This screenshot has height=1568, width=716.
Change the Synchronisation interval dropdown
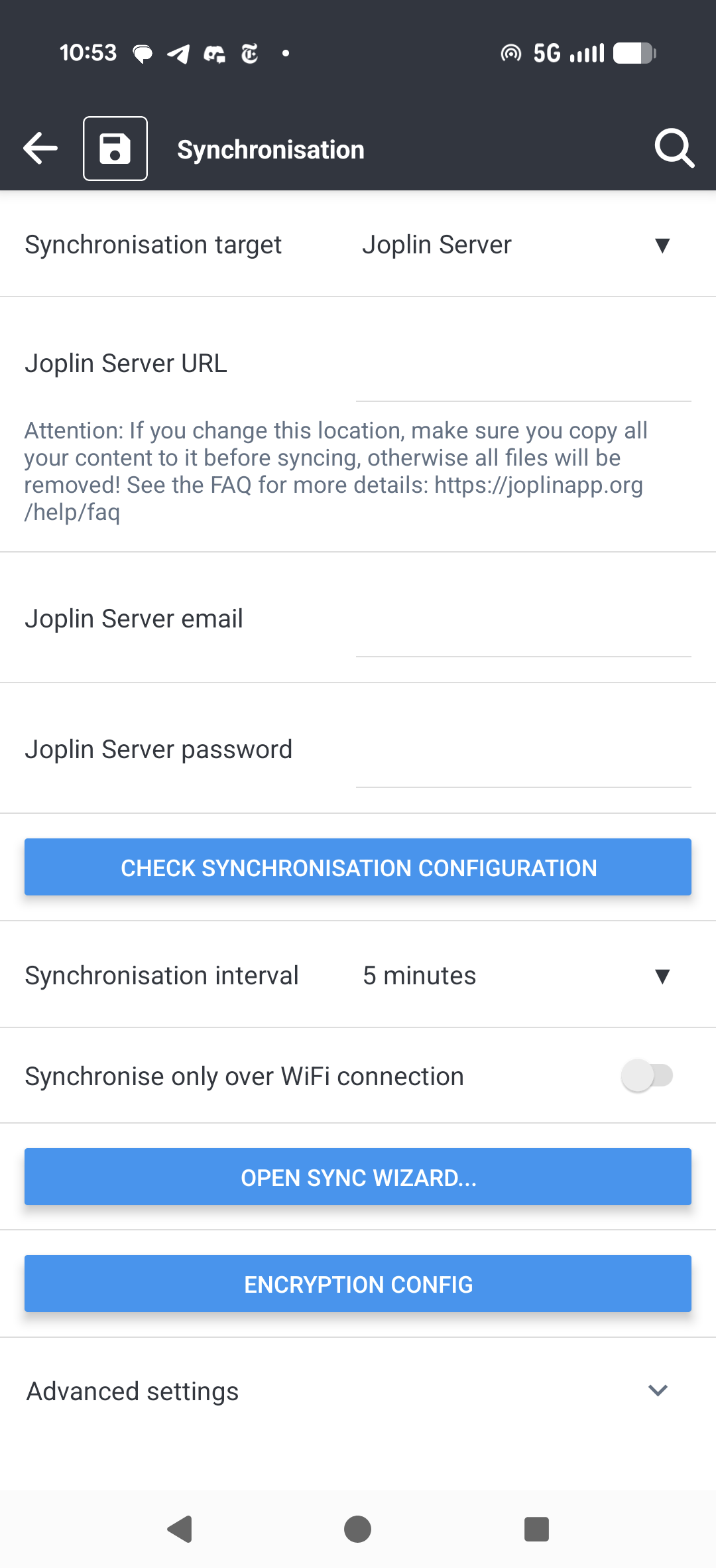point(517,976)
